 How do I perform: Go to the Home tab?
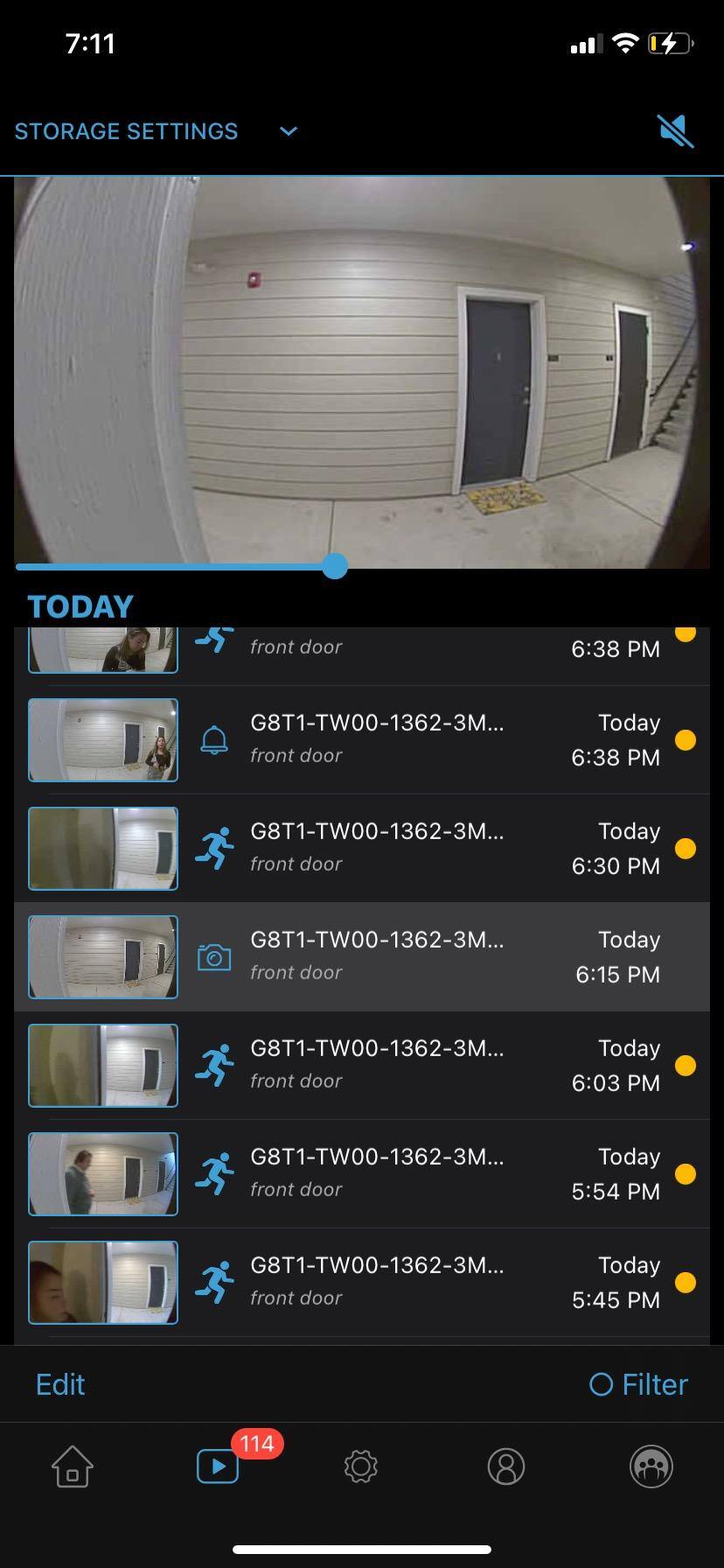[73, 1466]
